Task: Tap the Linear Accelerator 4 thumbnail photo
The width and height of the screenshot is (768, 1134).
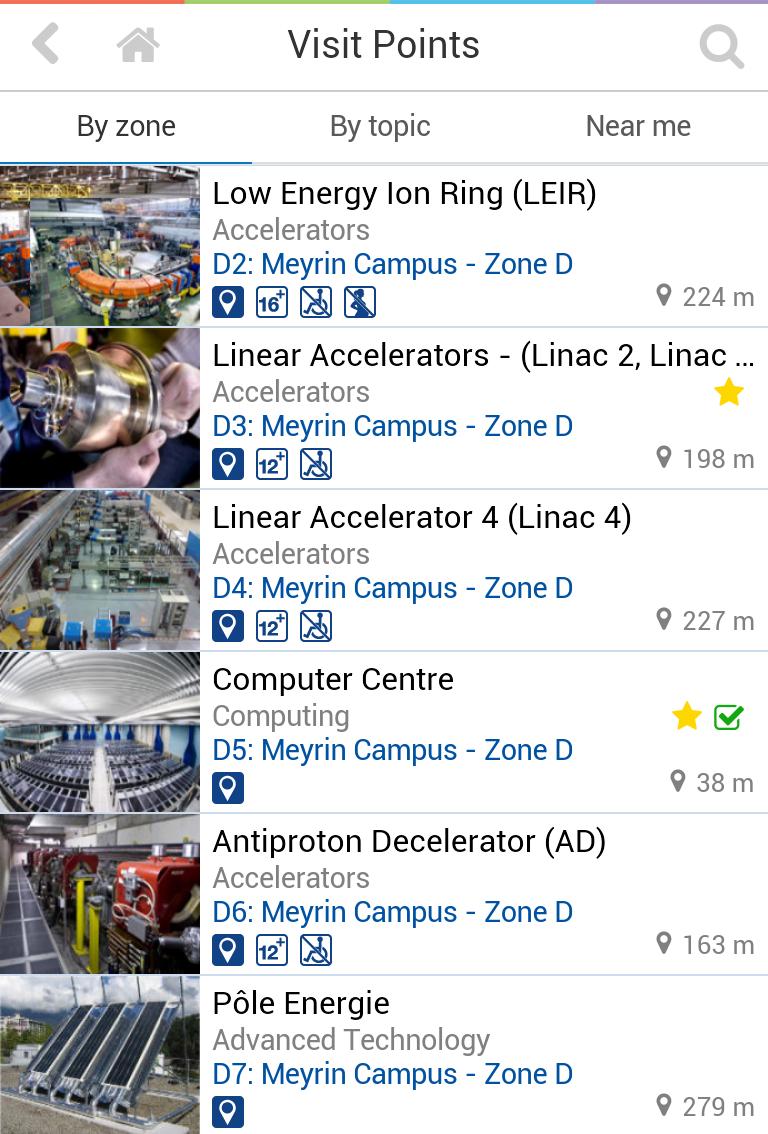Action: (100, 568)
